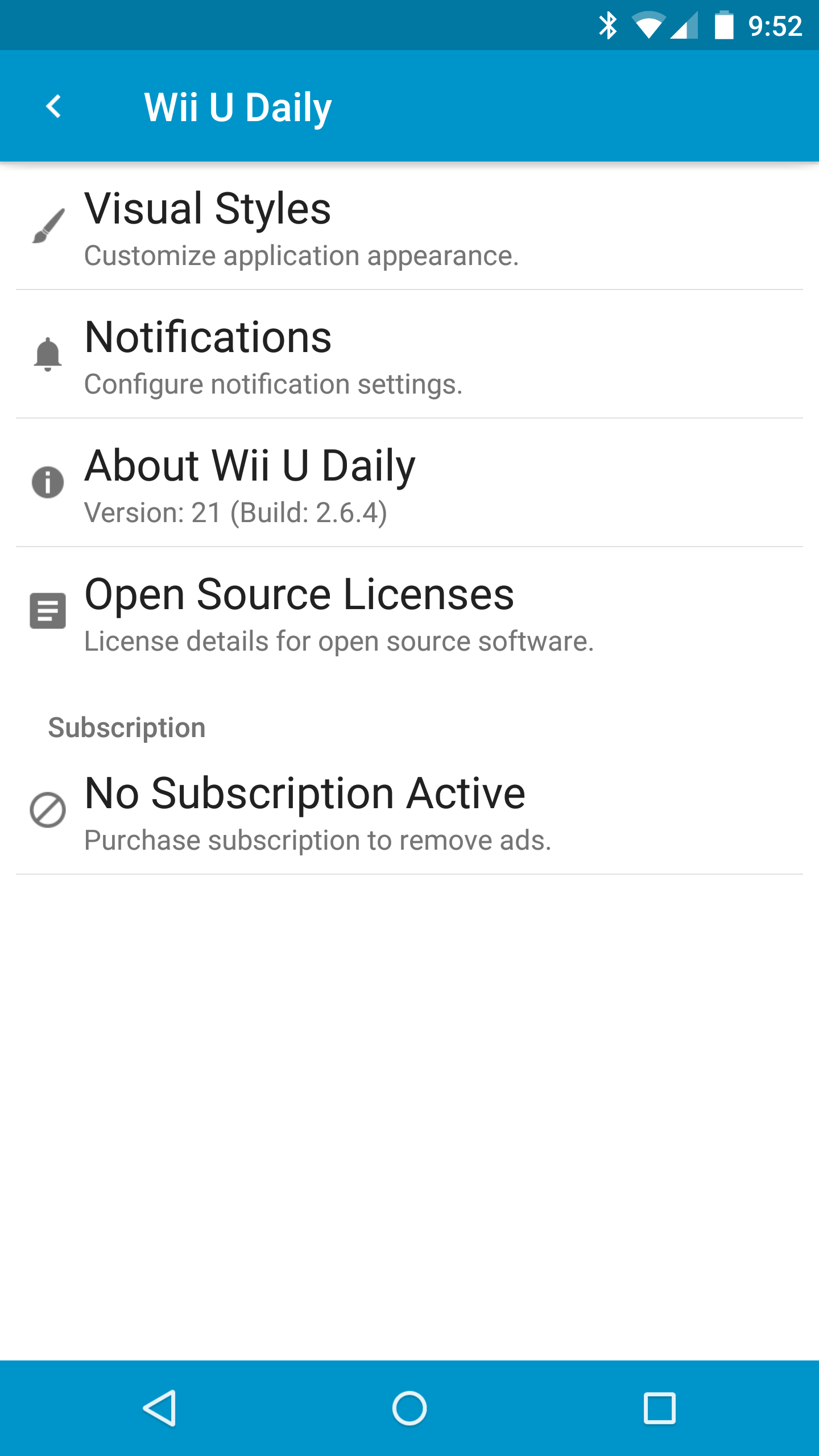The width and height of the screenshot is (819, 1456).
Task: Open Open Source Licenses
Action: pyautogui.click(x=408, y=613)
